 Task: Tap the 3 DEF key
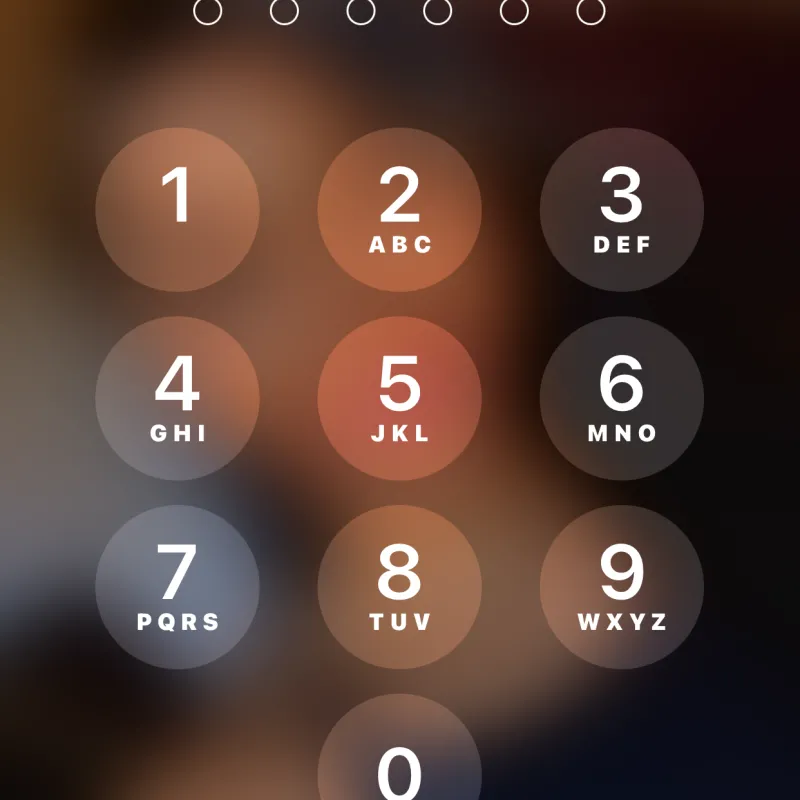pos(621,209)
